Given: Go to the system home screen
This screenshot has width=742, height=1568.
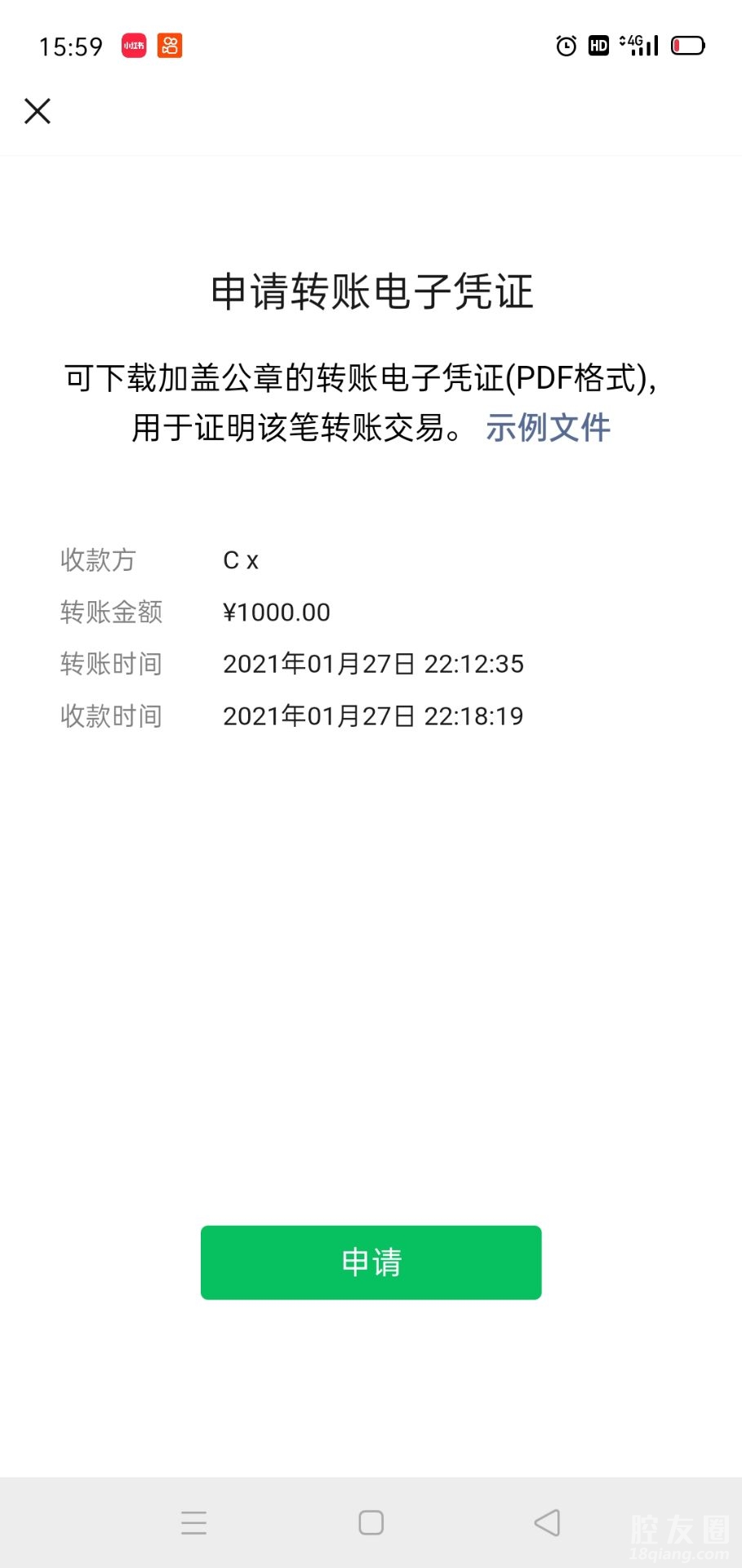Looking at the screenshot, I should tap(371, 1522).
